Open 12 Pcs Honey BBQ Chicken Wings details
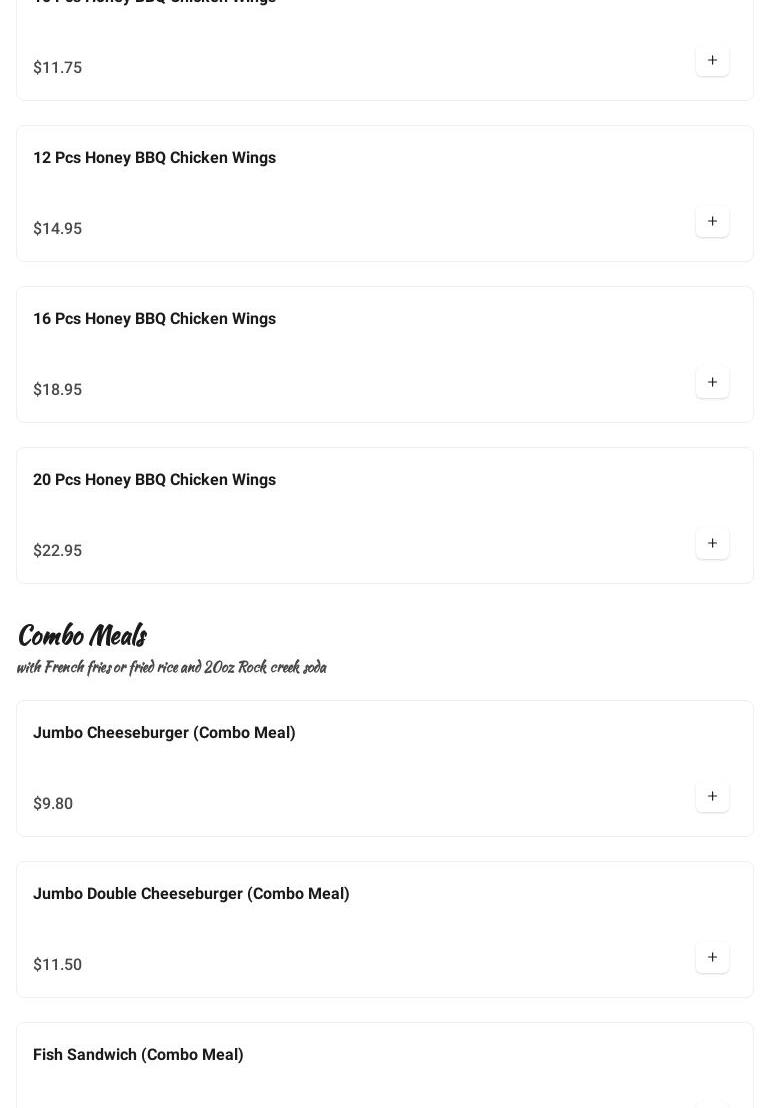The width and height of the screenshot is (770, 1108). click(155, 158)
